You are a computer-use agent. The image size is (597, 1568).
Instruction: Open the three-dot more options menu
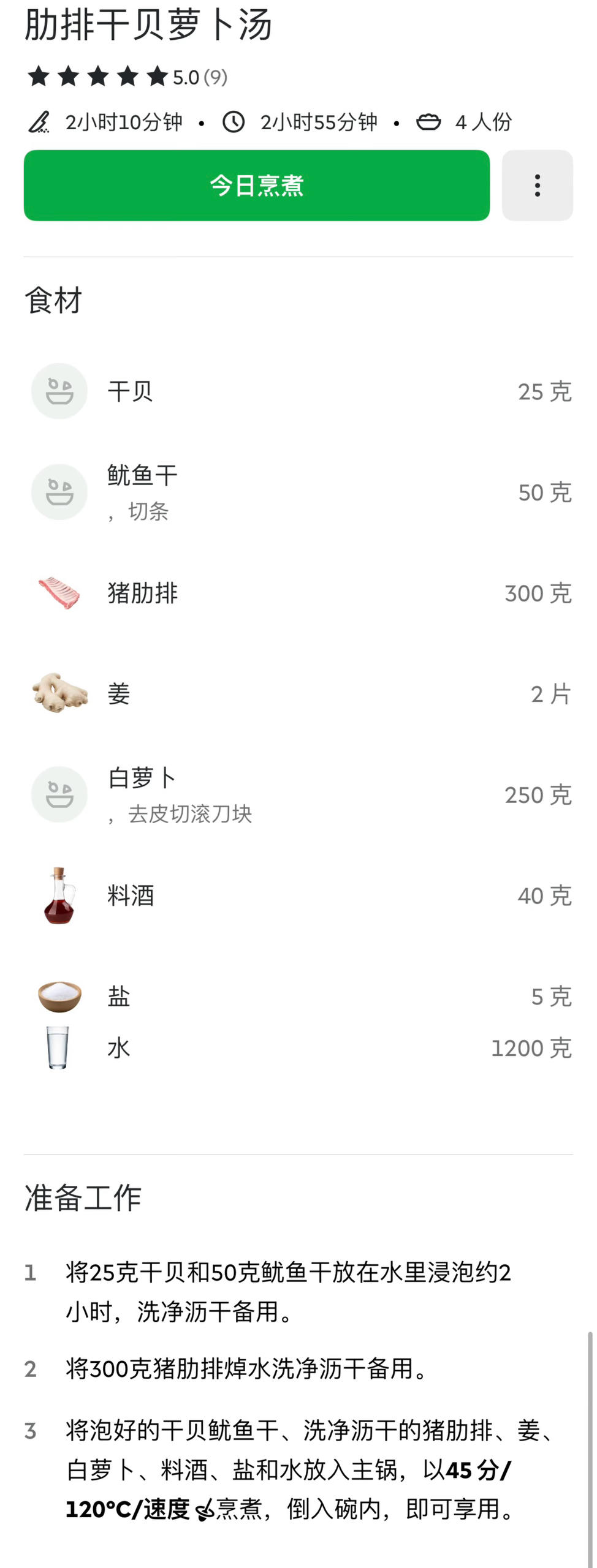(537, 185)
